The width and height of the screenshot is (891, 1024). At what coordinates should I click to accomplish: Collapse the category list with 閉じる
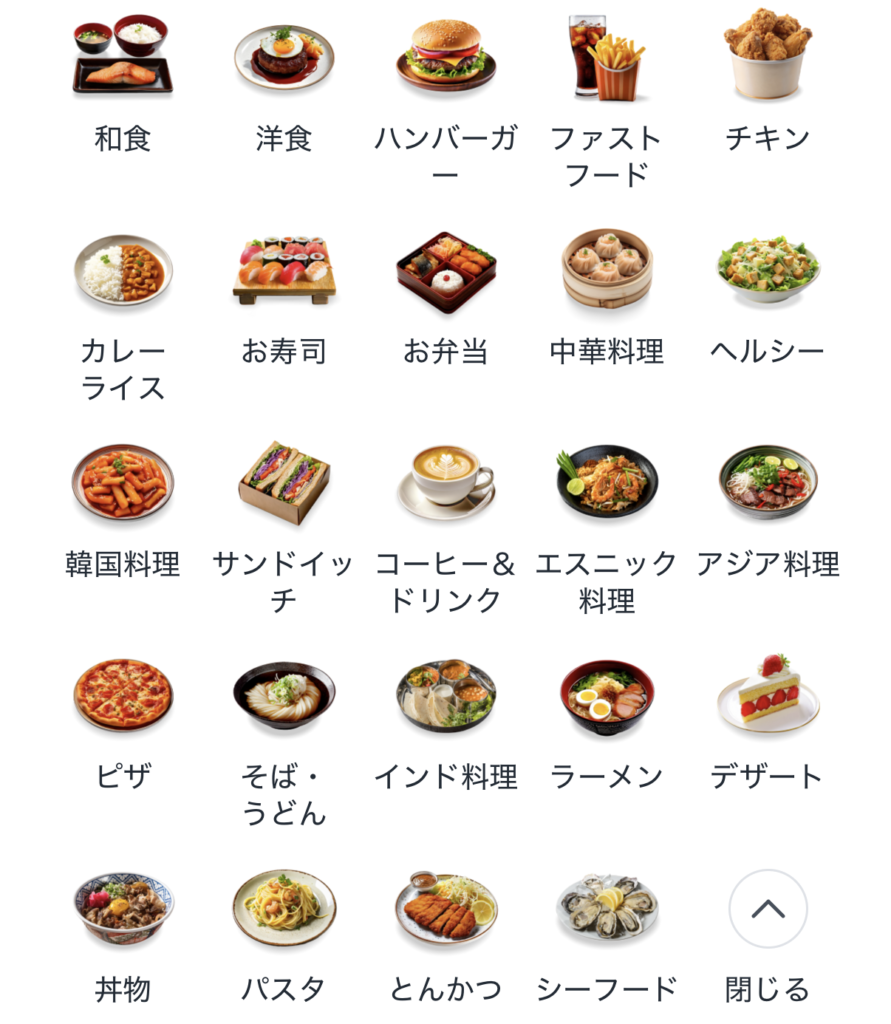(767, 910)
